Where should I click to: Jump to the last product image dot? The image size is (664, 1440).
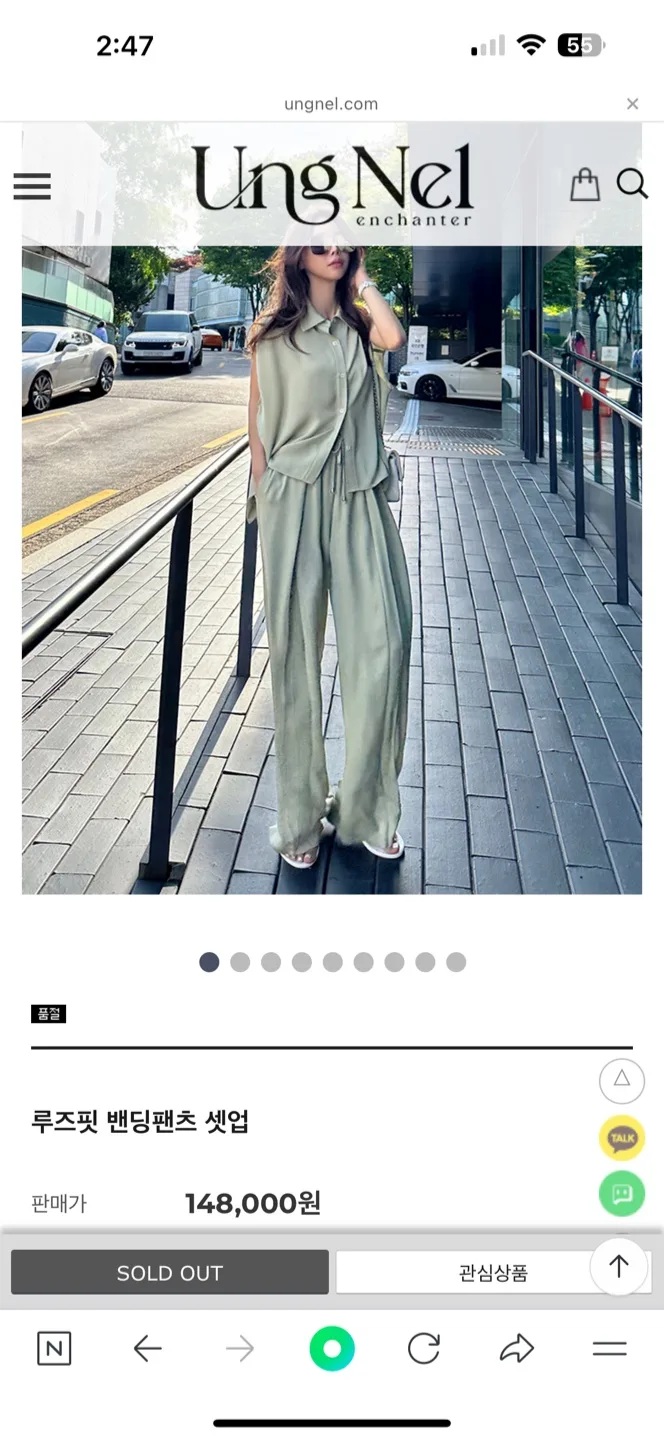tap(456, 962)
